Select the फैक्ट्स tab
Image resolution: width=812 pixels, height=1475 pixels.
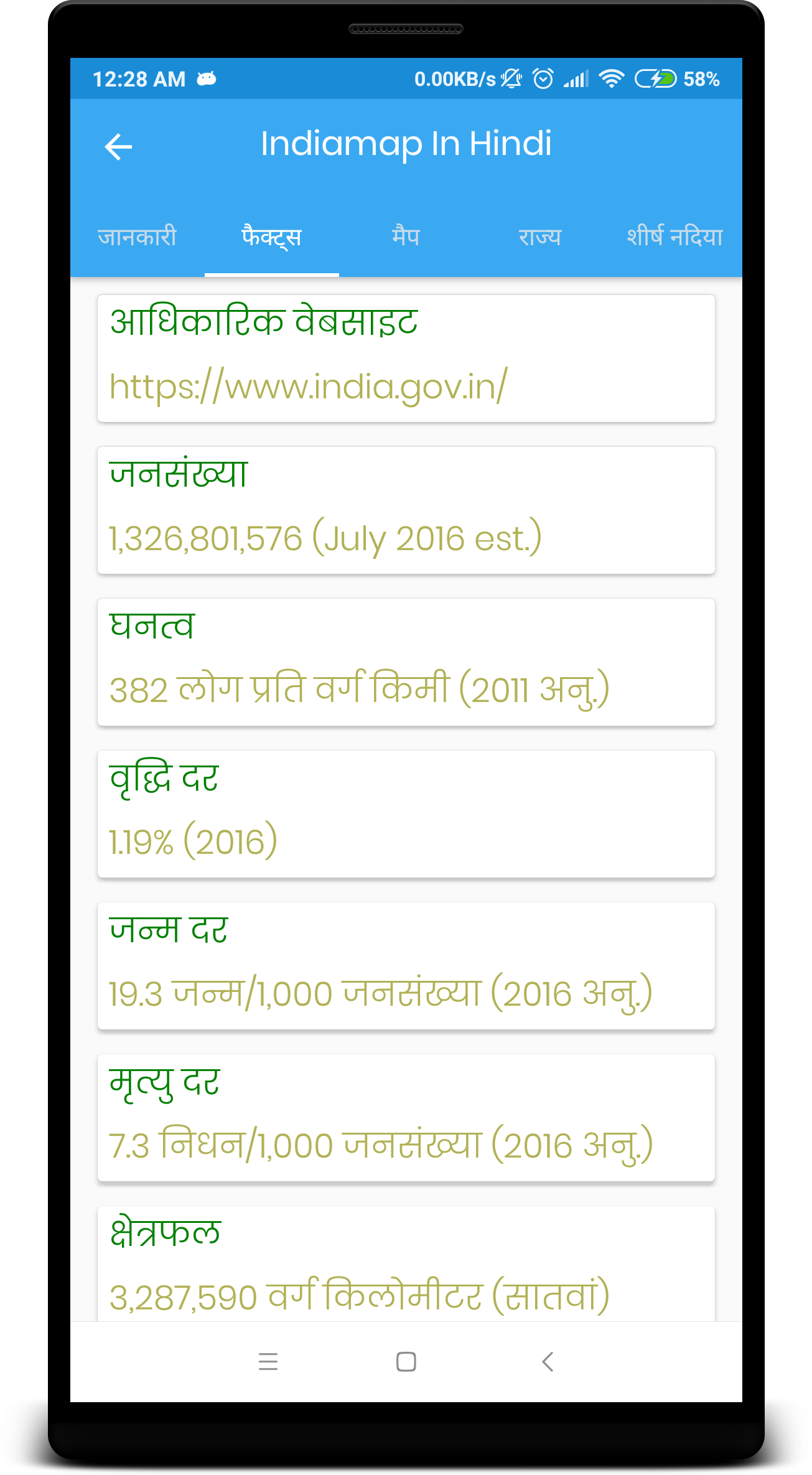tap(271, 237)
